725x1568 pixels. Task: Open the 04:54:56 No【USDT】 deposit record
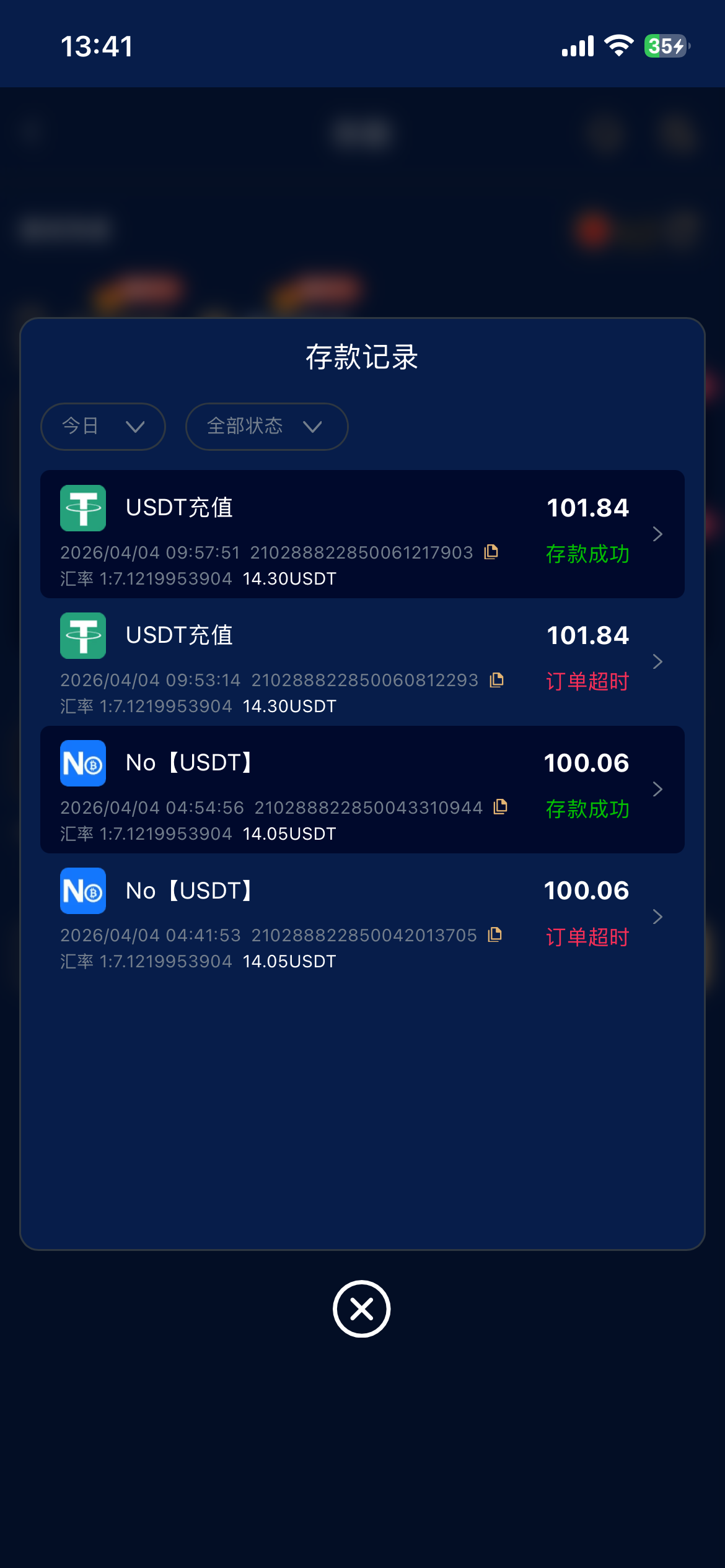pos(657,789)
